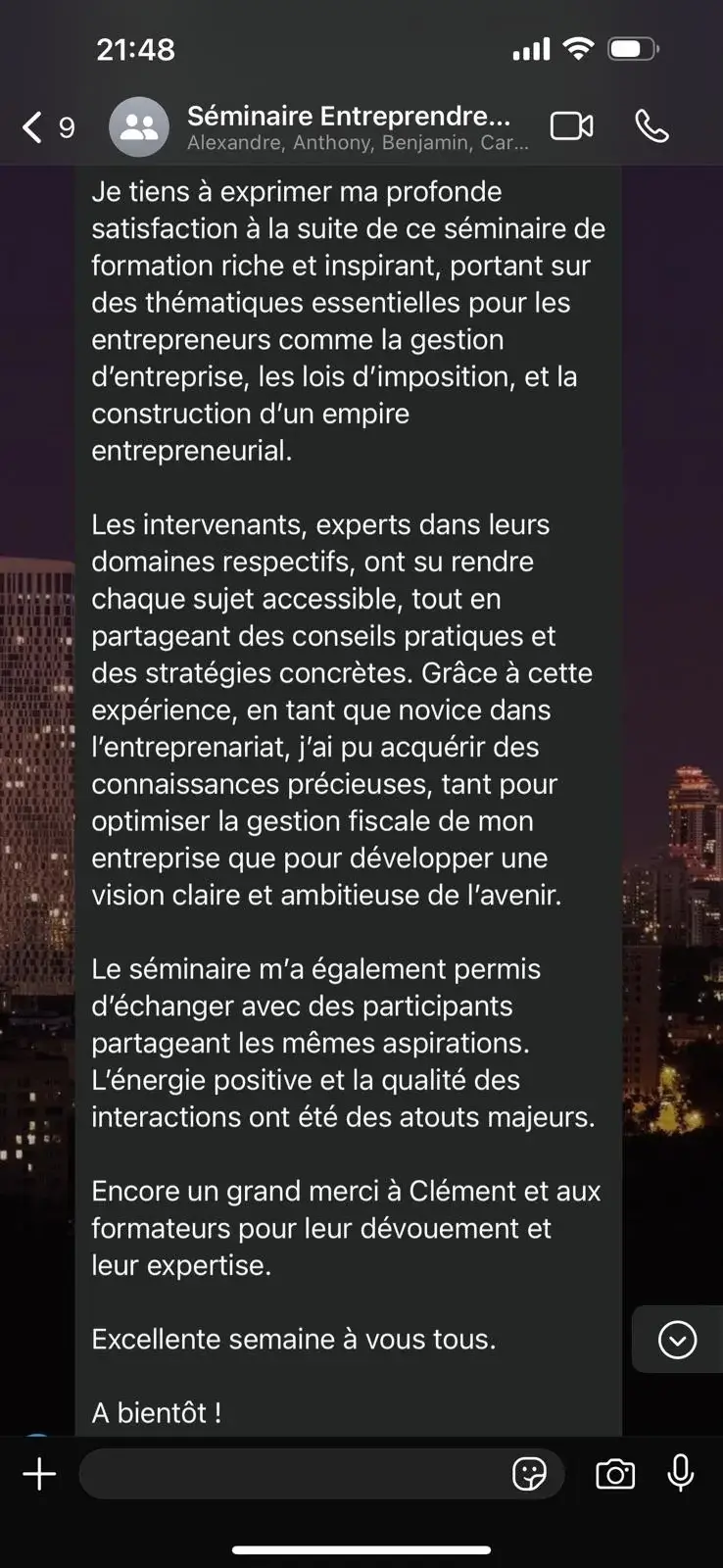Tap the message input field

[294, 1474]
